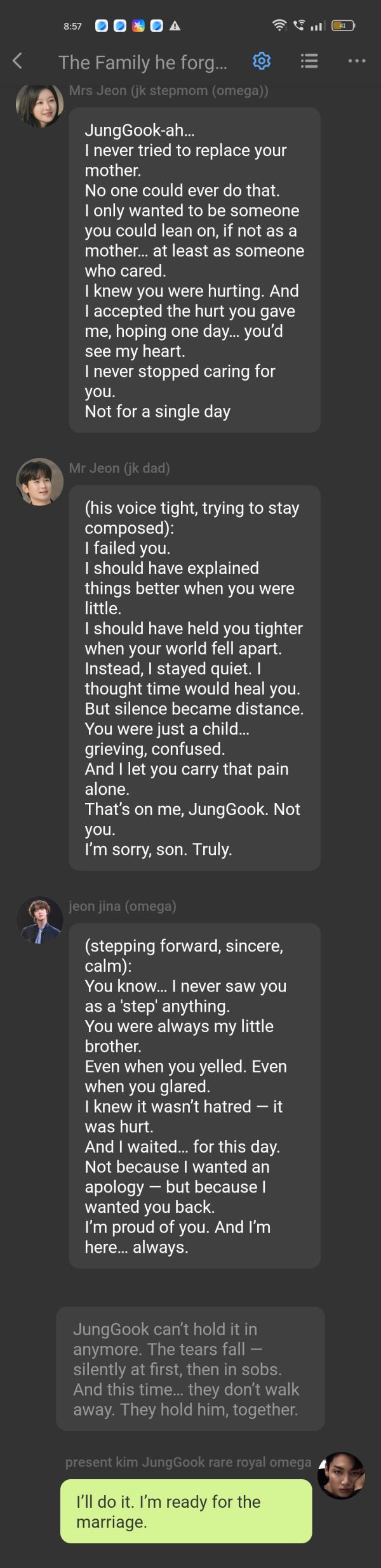Open the list view icon
This screenshot has width=381, height=1568.
pyautogui.click(x=309, y=61)
